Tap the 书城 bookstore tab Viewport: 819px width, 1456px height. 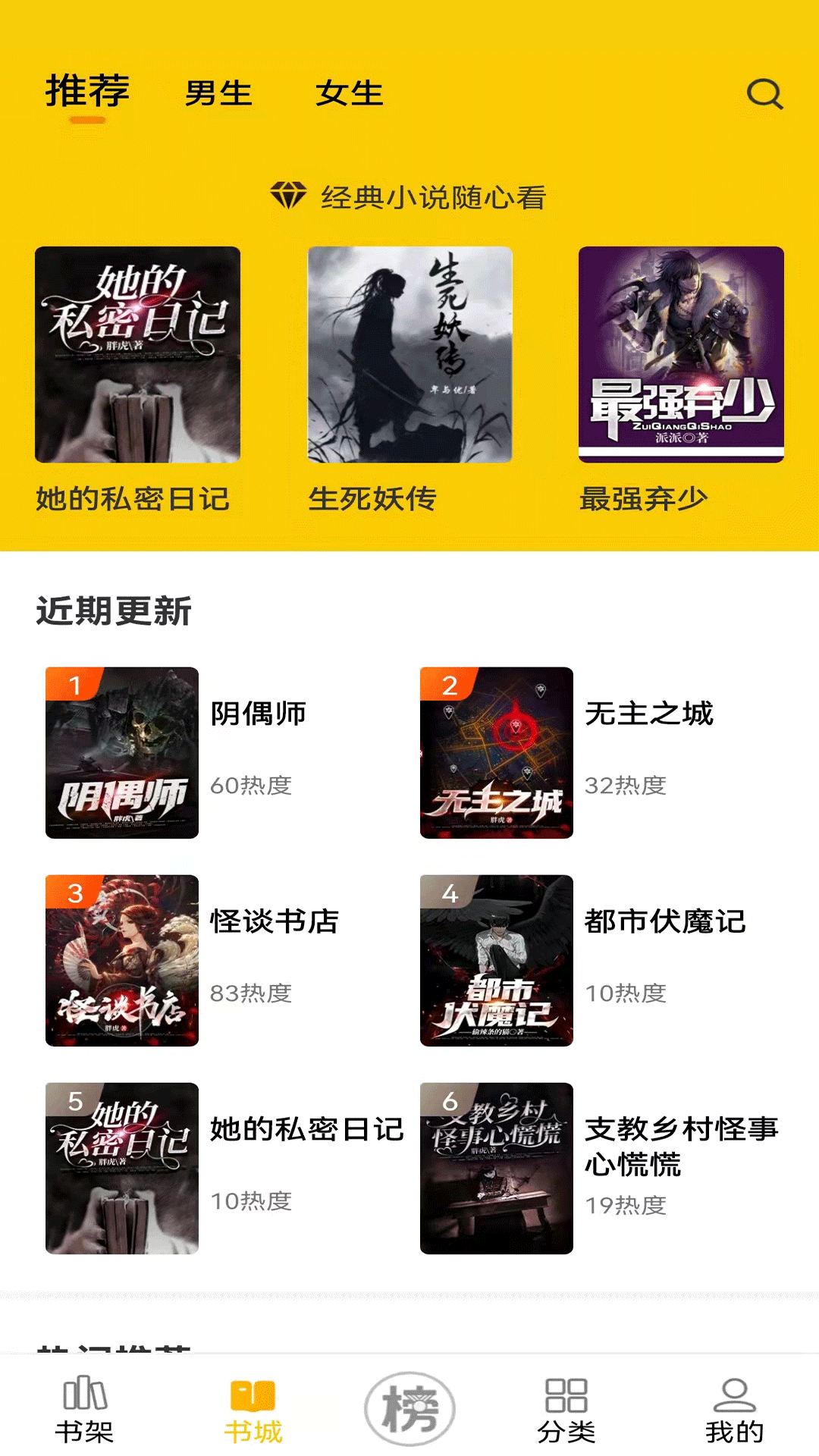tap(253, 1410)
